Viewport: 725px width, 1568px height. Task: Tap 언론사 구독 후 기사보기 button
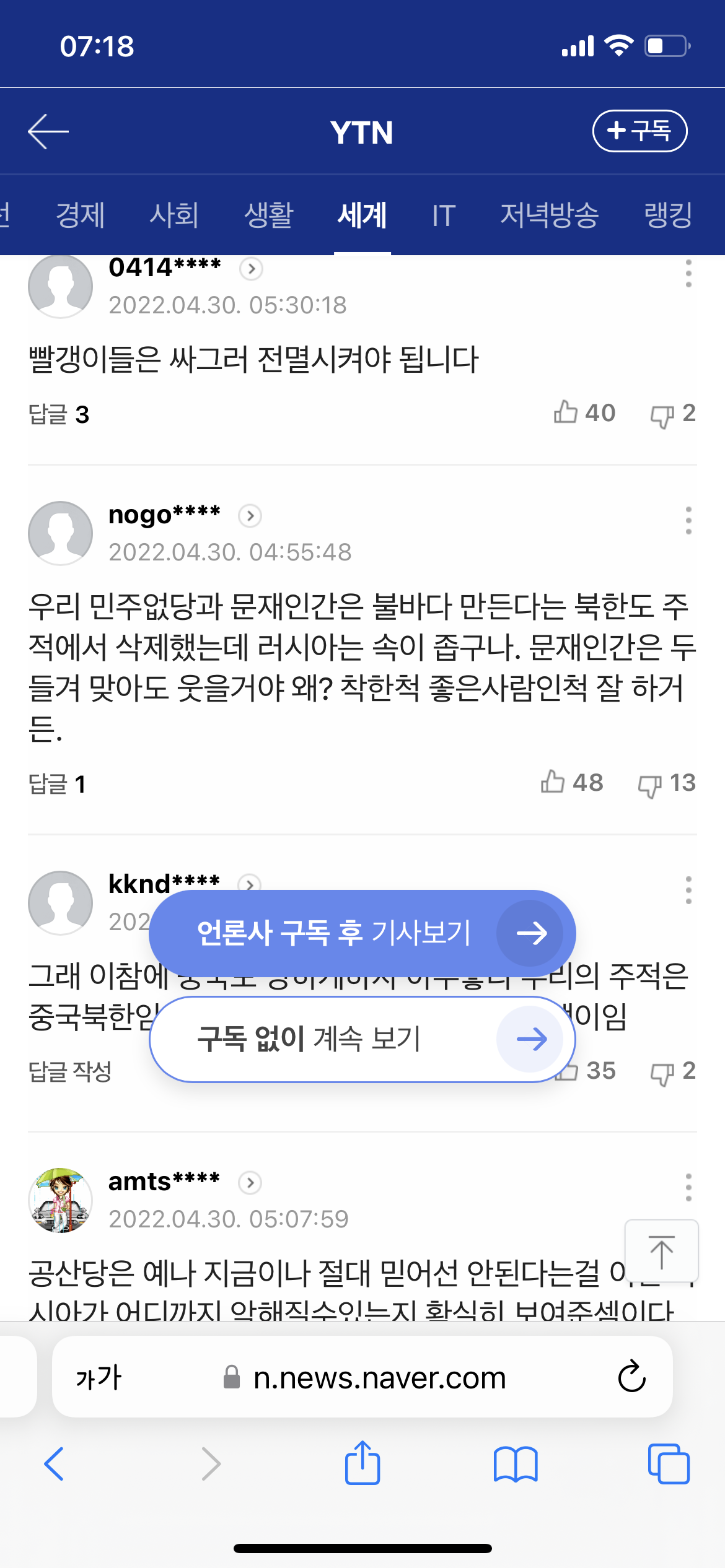362,933
